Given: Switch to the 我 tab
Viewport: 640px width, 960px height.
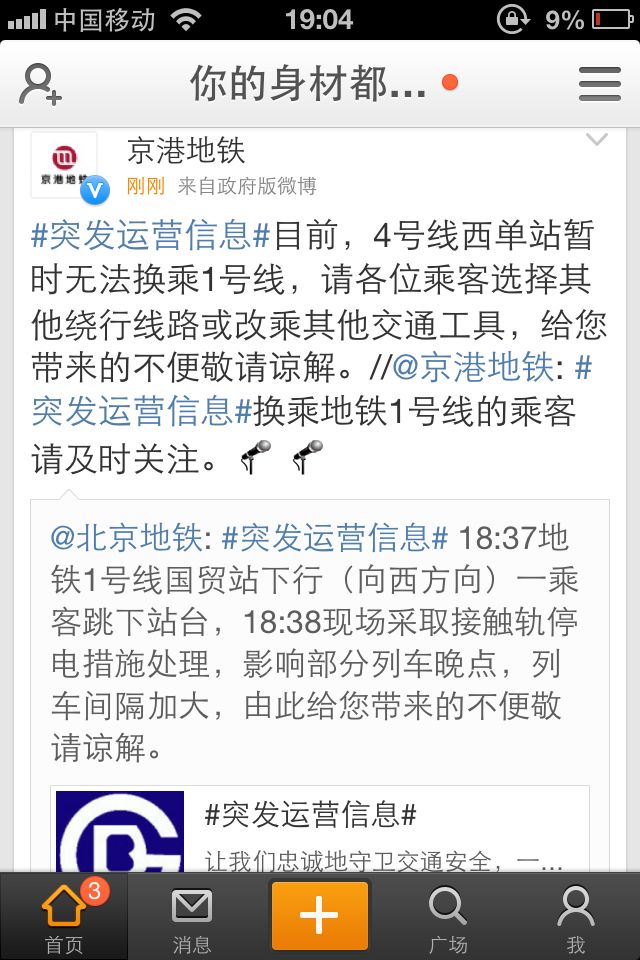Looking at the screenshot, I should pos(576,917).
